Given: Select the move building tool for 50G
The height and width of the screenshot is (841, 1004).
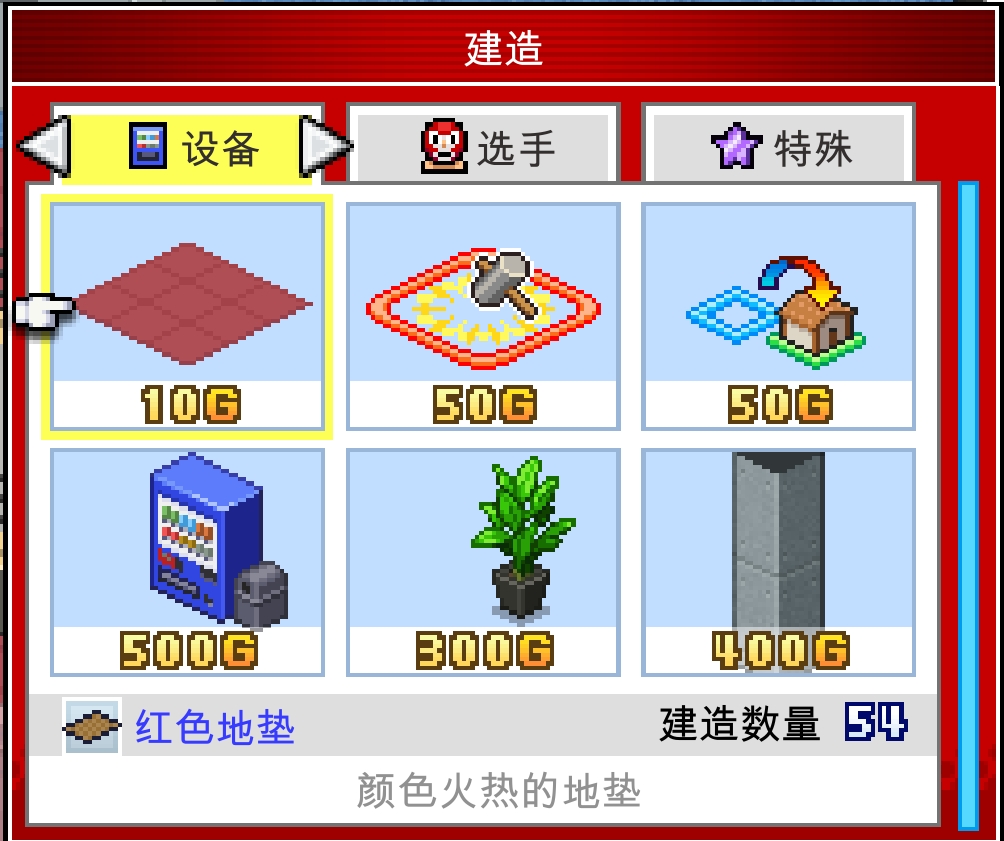Looking at the screenshot, I should click(x=778, y=316).
